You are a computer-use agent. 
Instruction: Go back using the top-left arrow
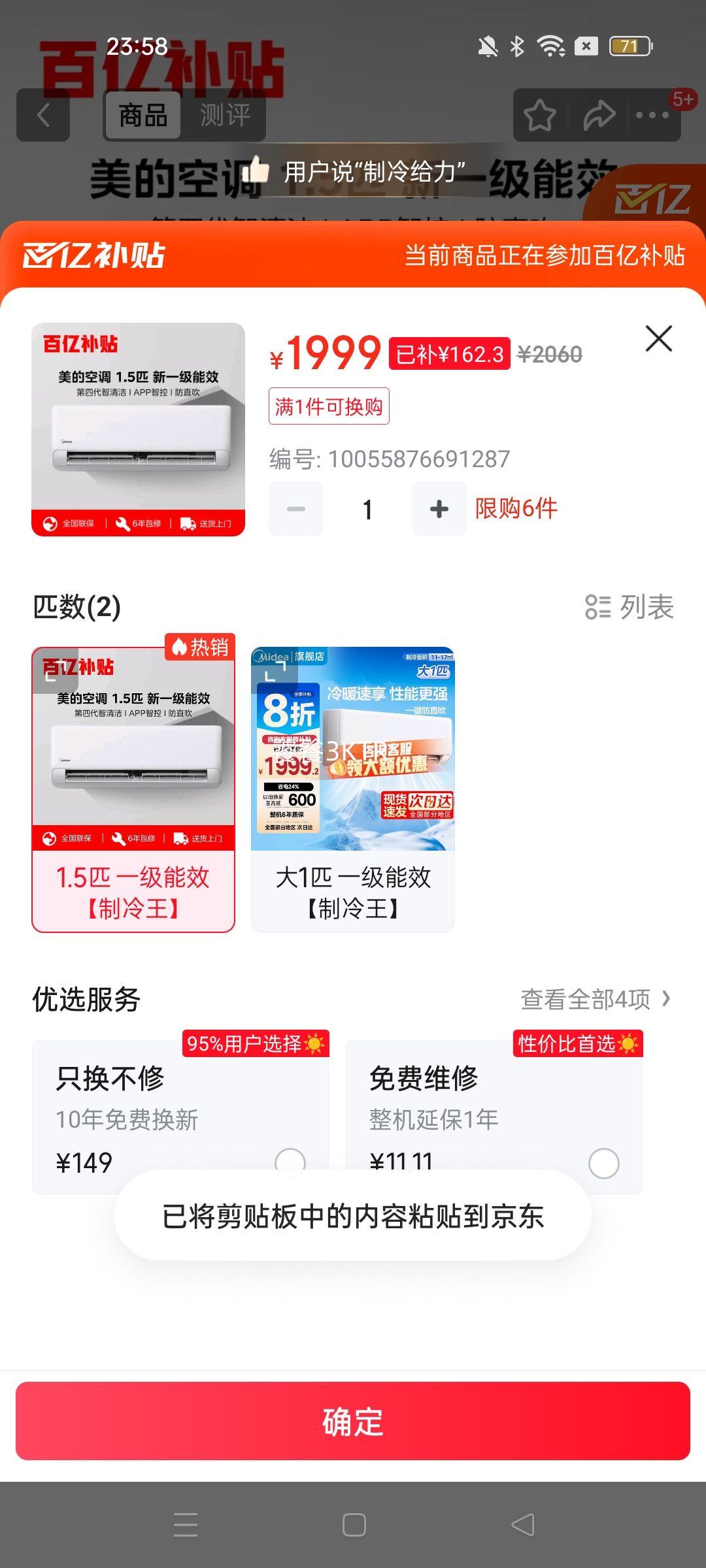(x=43, y=115)
